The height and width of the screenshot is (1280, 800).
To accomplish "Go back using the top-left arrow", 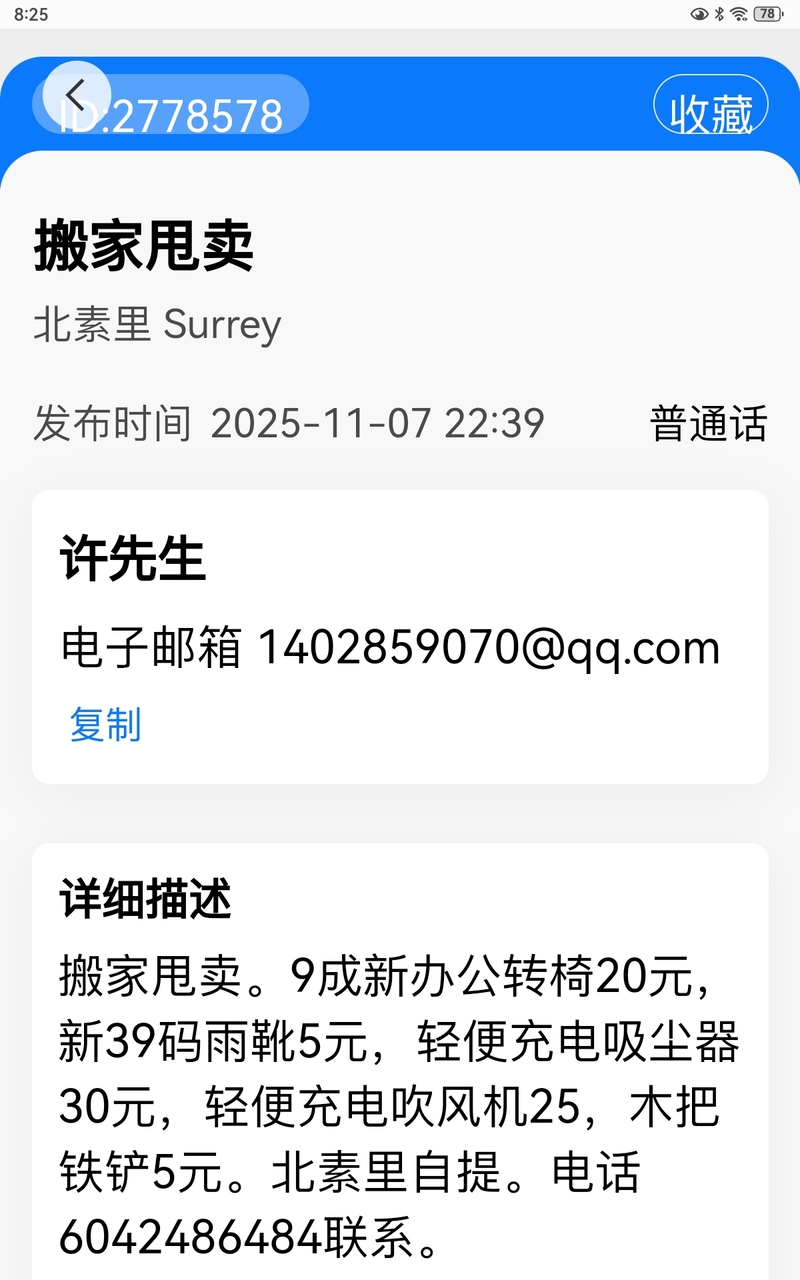I will click(x=76, y=96).
